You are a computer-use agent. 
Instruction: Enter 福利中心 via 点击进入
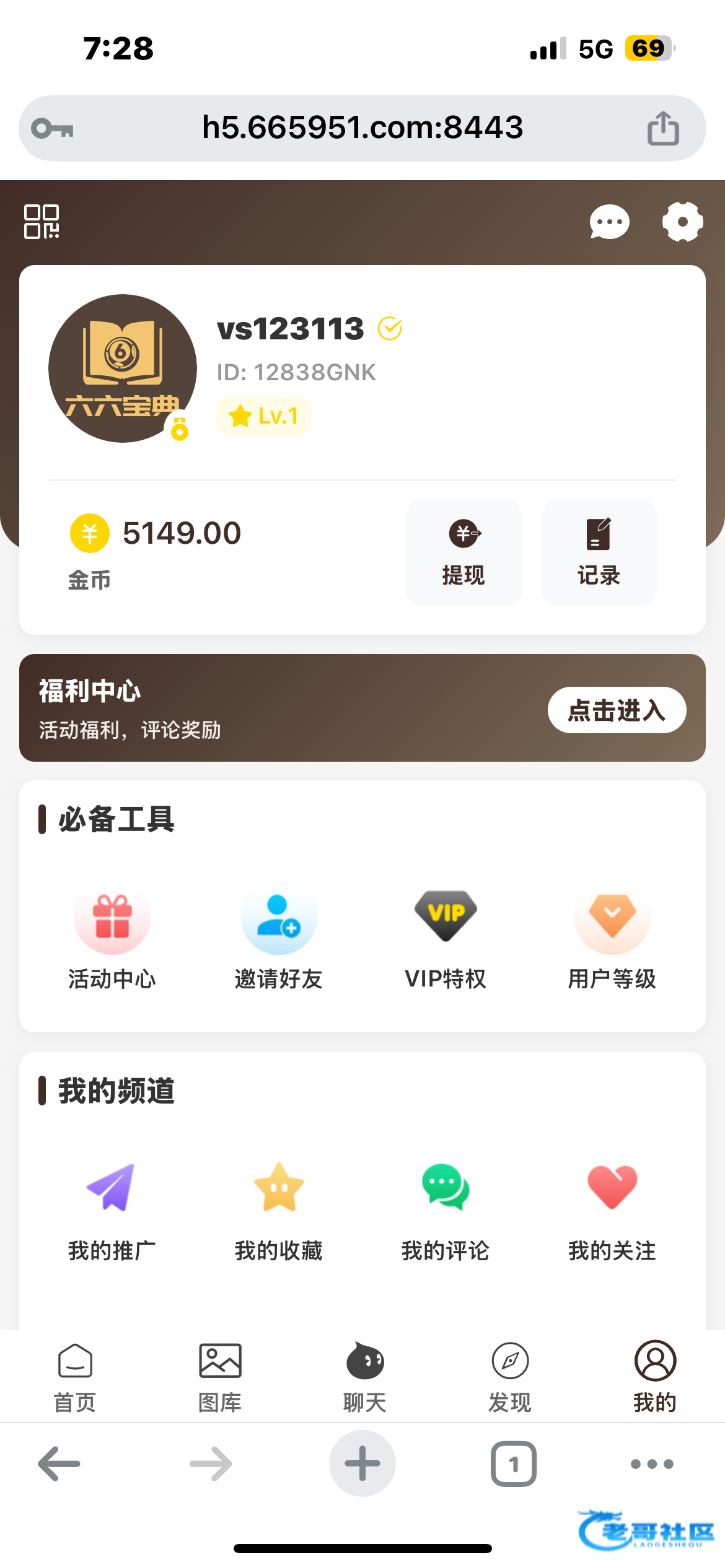[x=617, y=710]
